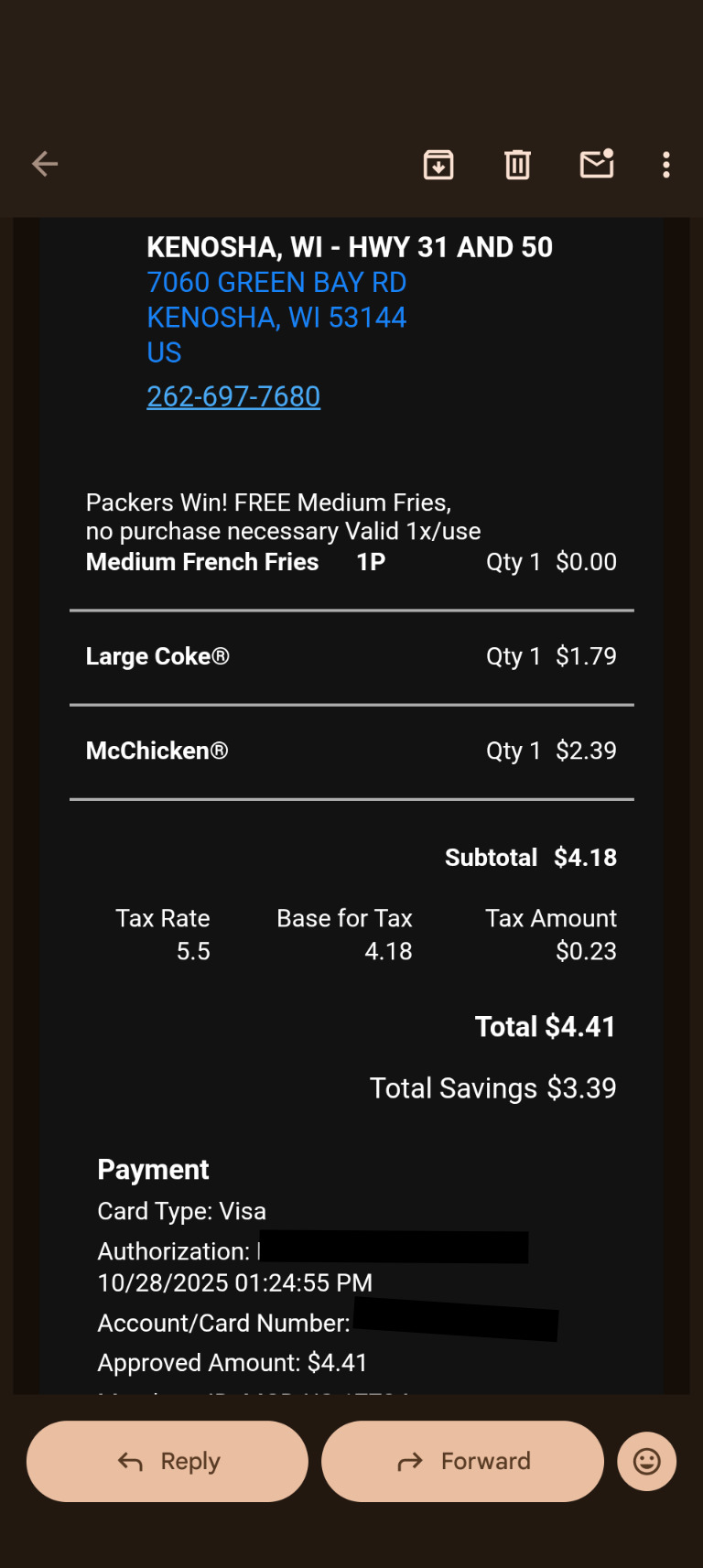Add an emoji reaction
Viewport: 703px width, 1568px height.
[646, 1461]
